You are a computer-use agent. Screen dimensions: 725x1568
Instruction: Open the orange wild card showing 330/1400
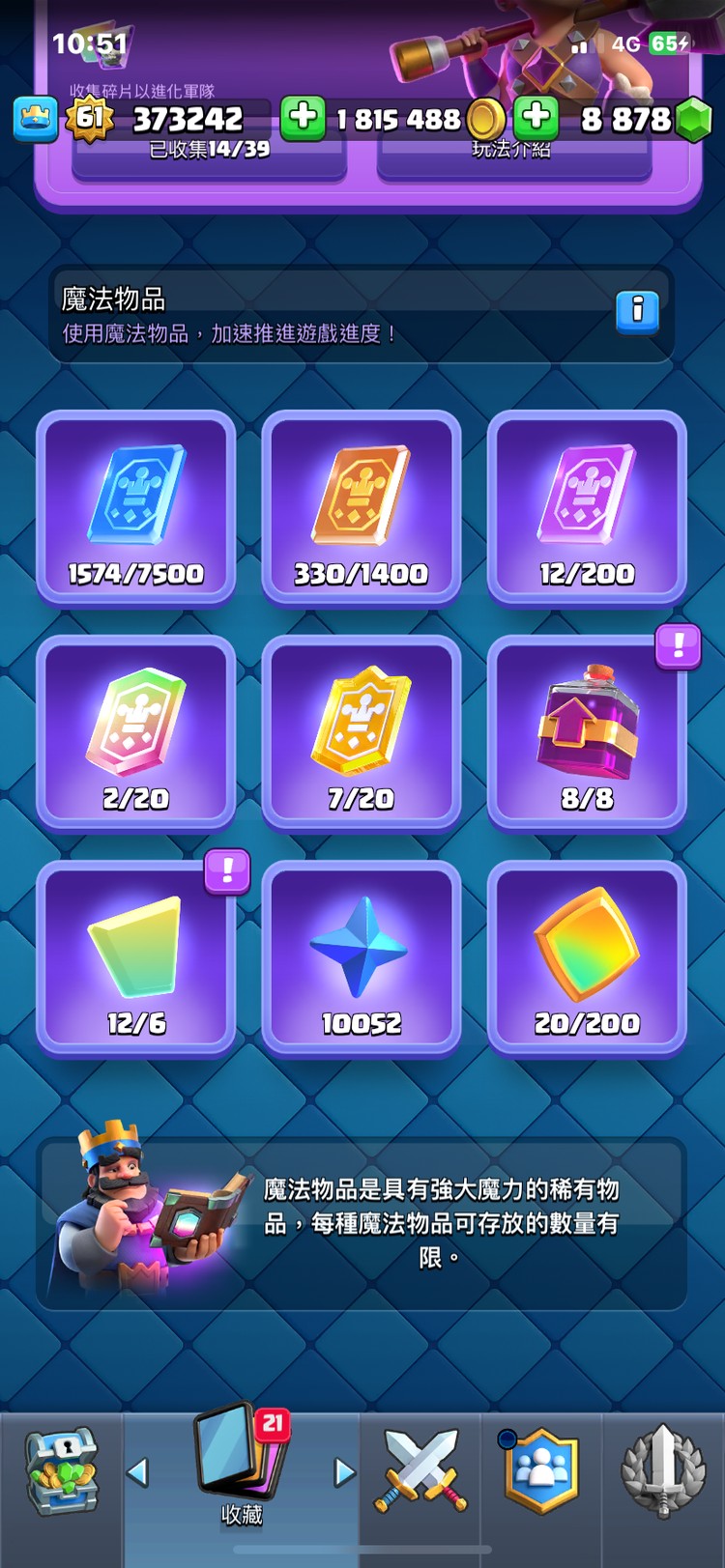tap(362, 508)
